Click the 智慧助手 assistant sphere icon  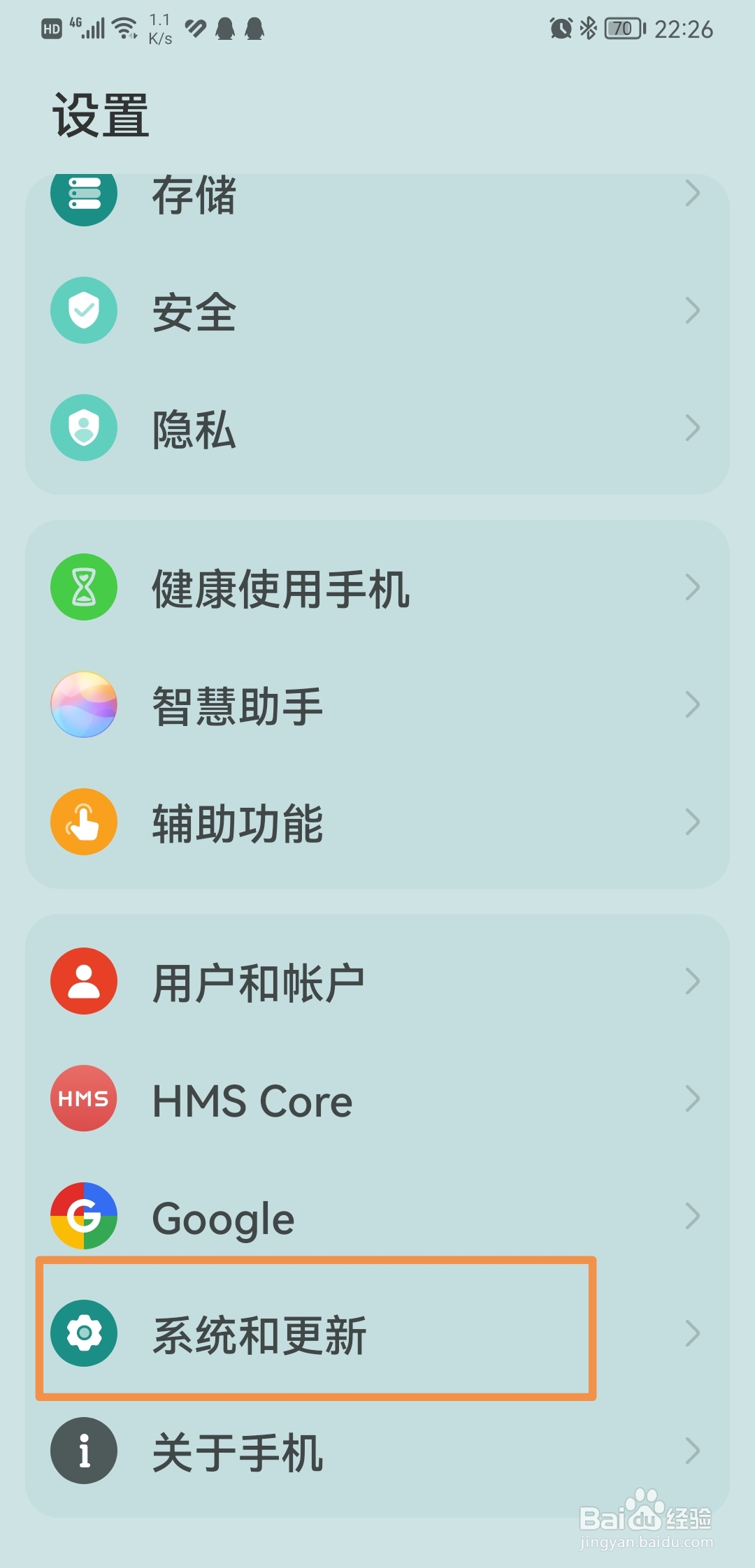(83, 706)
